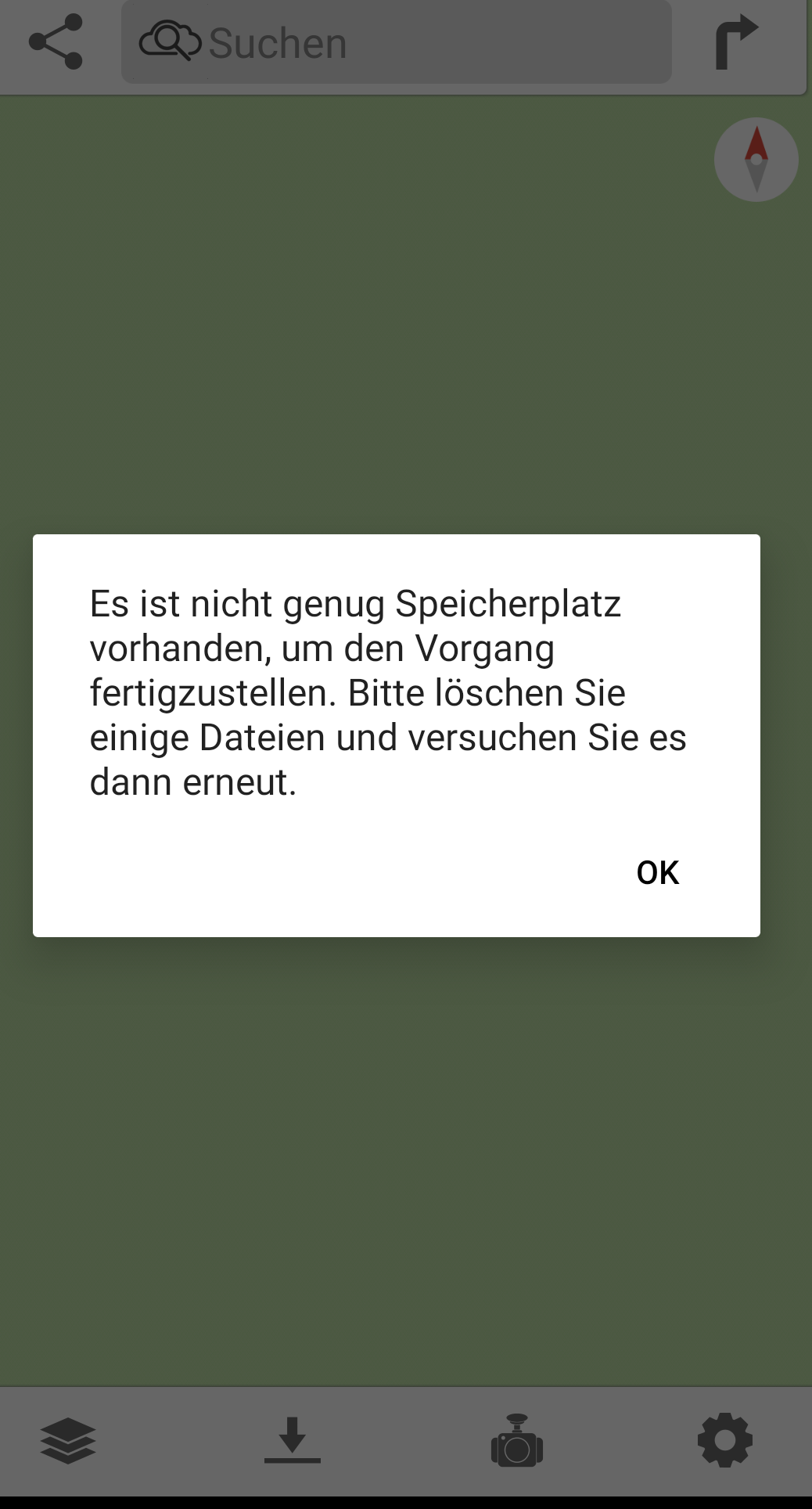Open the download maps icon
812x1509 pixels.
(293, 1440)
